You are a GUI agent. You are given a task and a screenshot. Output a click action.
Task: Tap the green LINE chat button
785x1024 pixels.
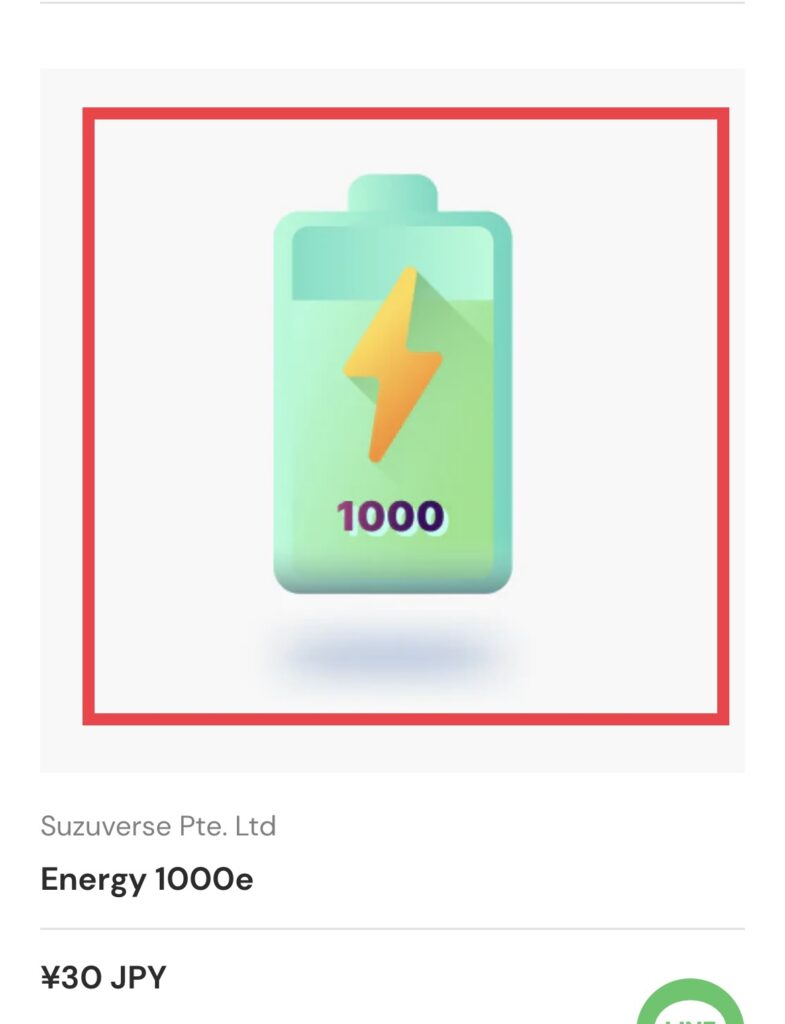point(691,1005)
